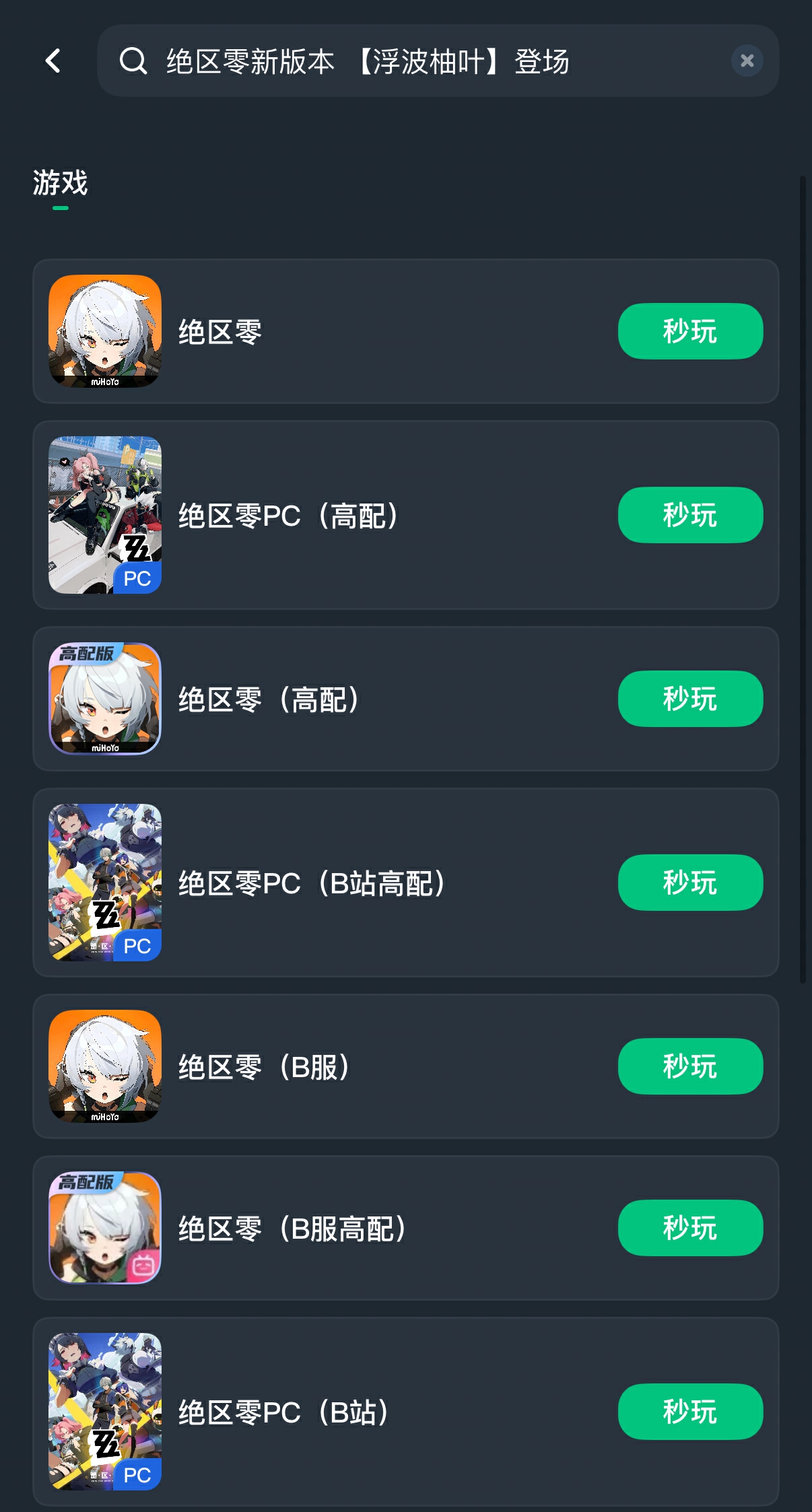The width and height of the screenshot is (812, 1512).
Task: Tap the search field with 绝区零新版本 text
Action: (x=404, y=61)
